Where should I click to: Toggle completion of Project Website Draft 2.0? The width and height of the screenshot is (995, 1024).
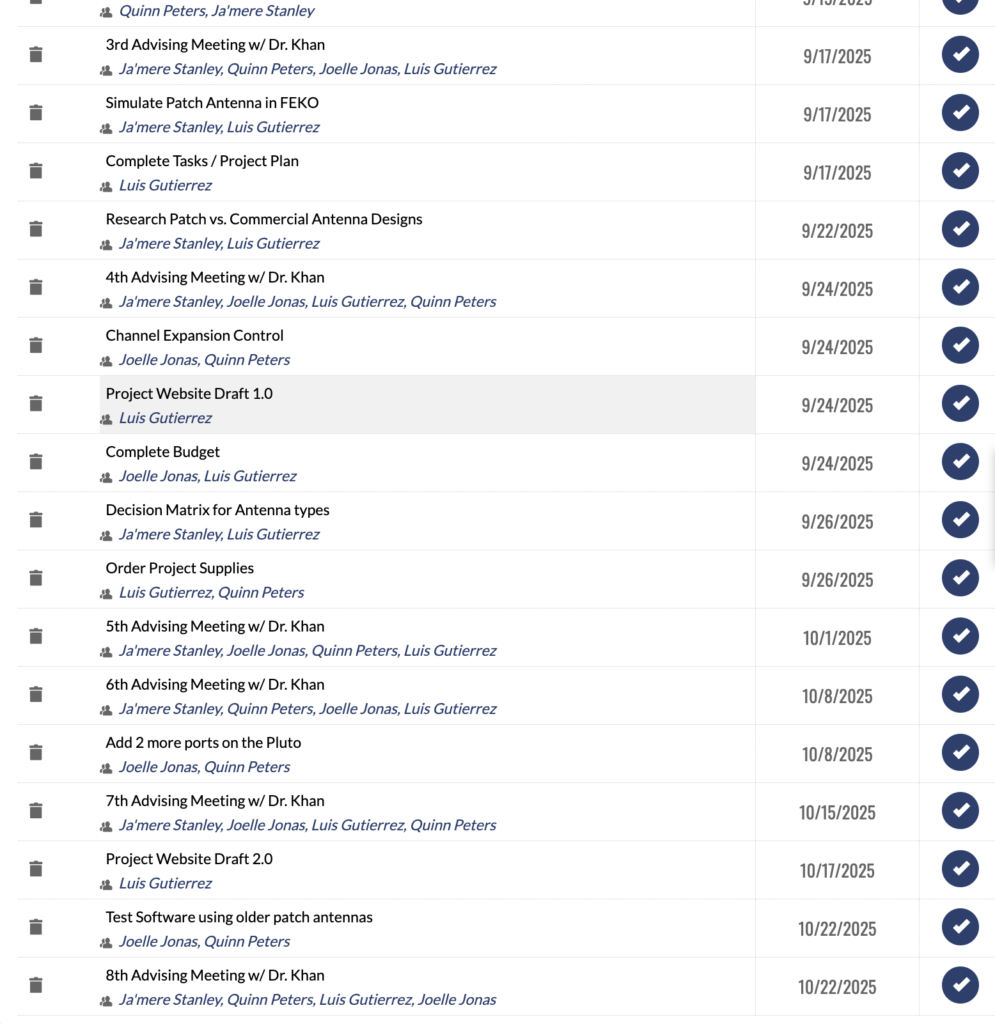960,869
